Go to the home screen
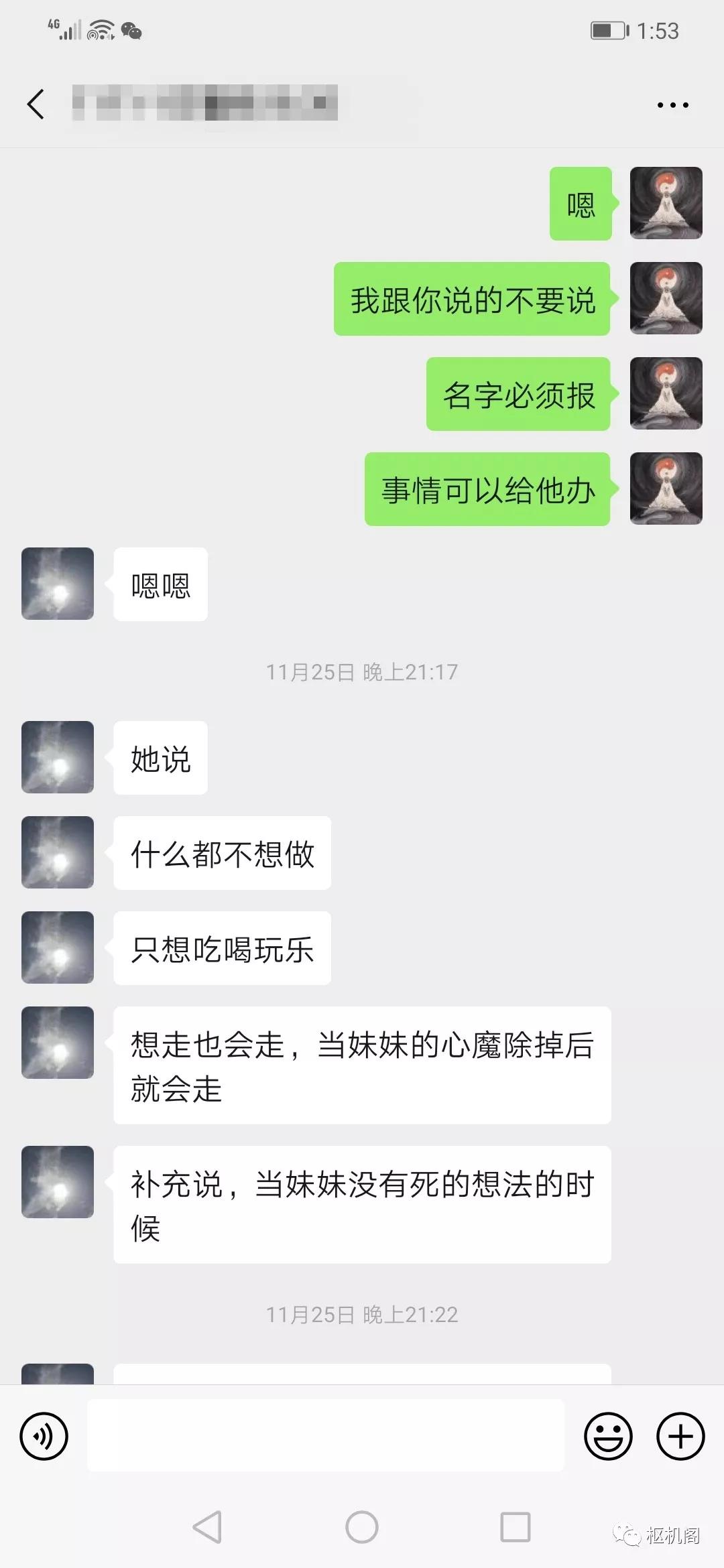 pos(362,1528)
